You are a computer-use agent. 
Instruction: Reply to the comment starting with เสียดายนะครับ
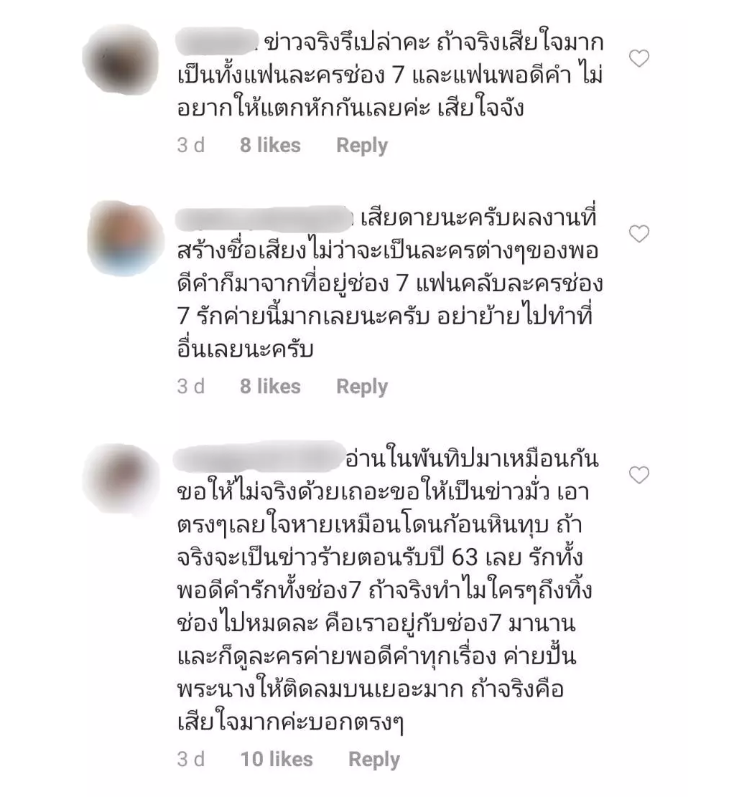point(361,386)
